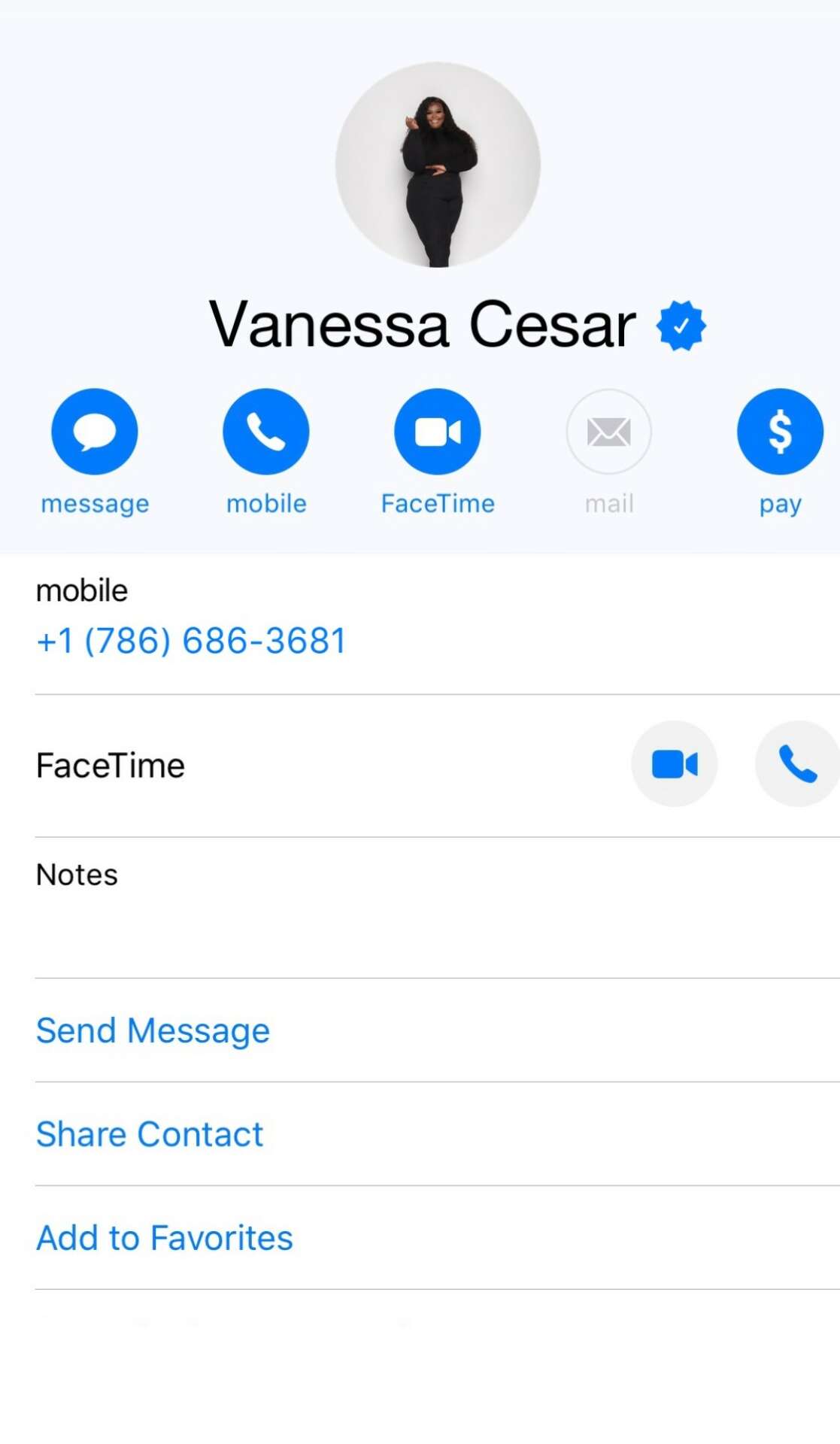Open Vanessa Cesar's contact photo

pos(438,165)
